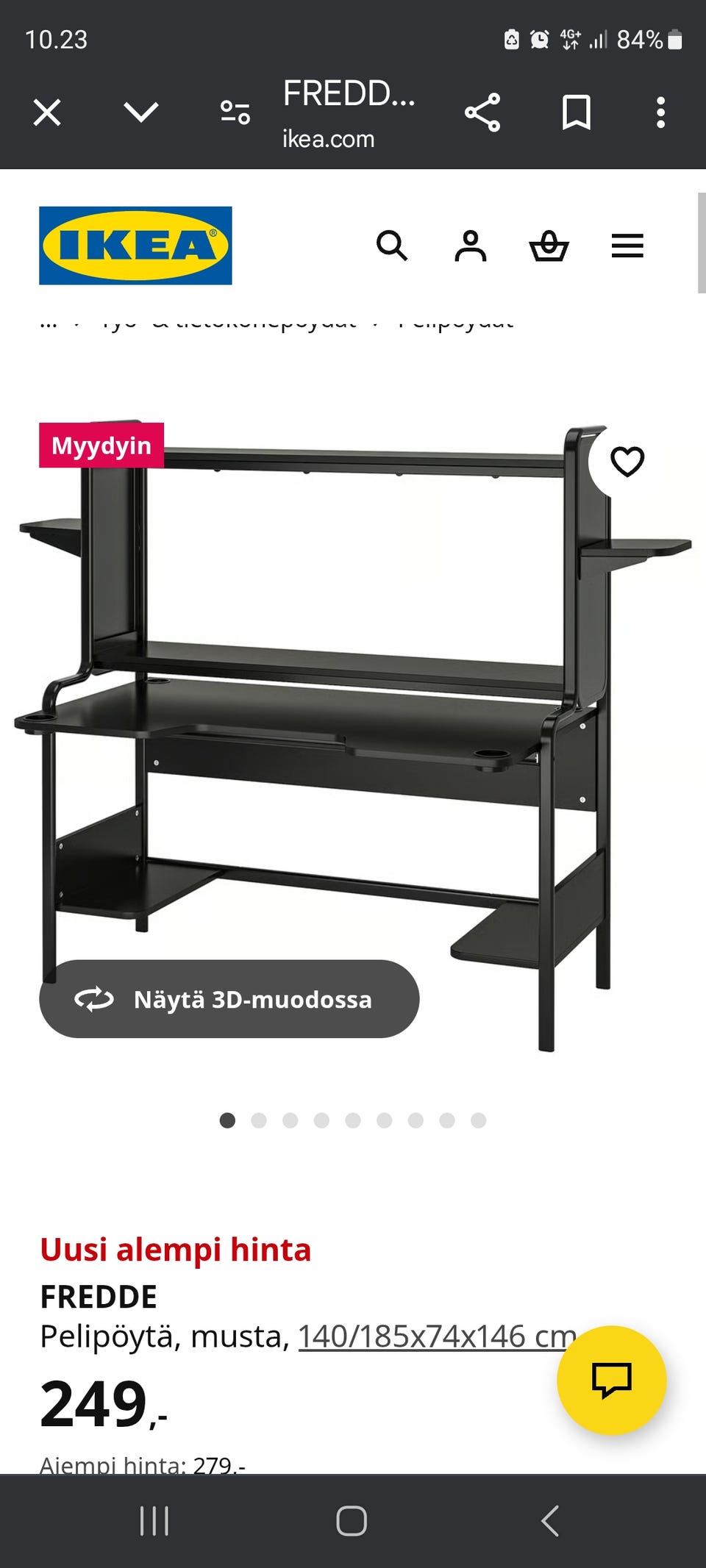
Task: Open recent apps from the navigation bar
Action: [x=154, y=1520]
